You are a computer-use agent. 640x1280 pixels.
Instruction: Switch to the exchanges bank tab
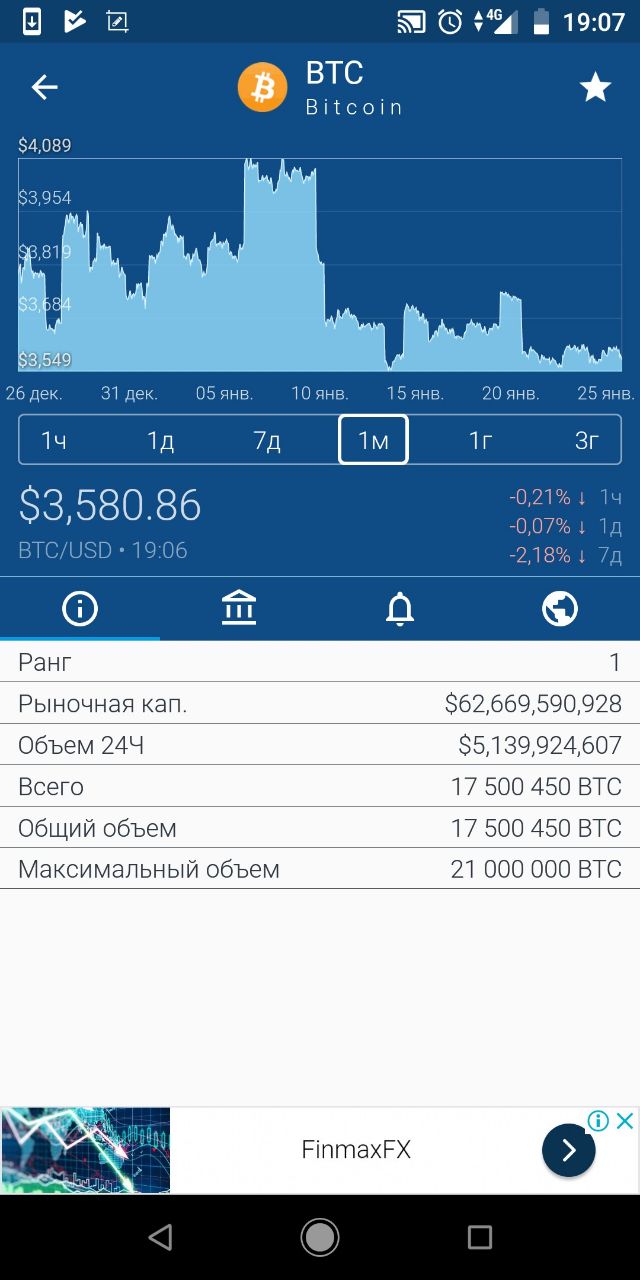[x=239, y=608]
